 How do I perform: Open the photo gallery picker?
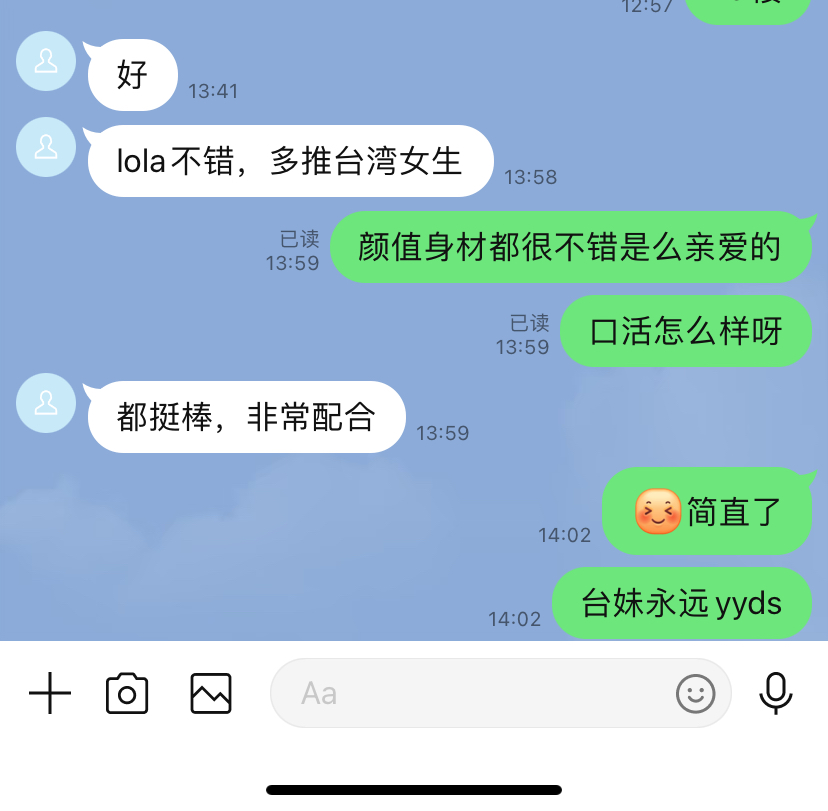(211, 693)
